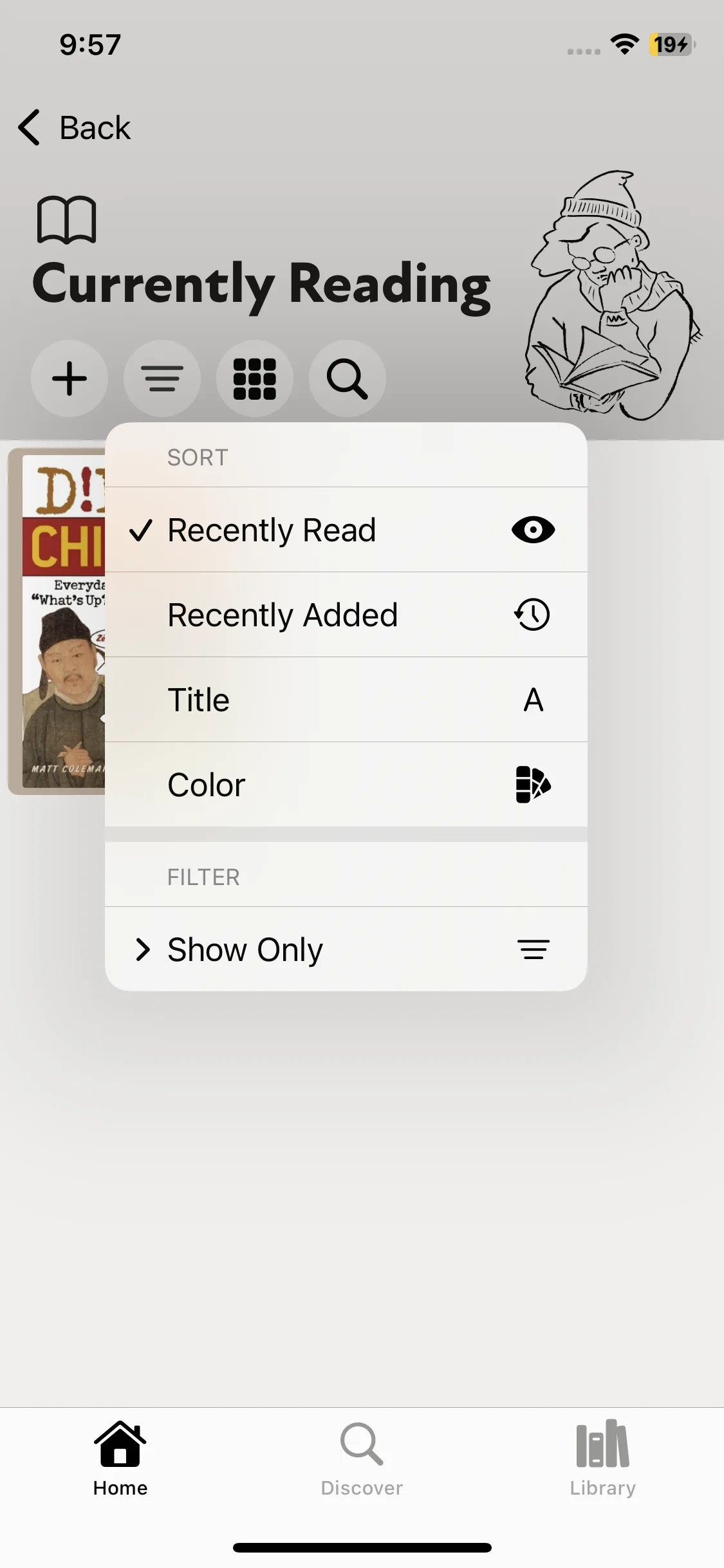Image resolution: width=724 pixels, height=1568 pixels.
Task: Open the Chinese book cover
Action: click(58, 621)
